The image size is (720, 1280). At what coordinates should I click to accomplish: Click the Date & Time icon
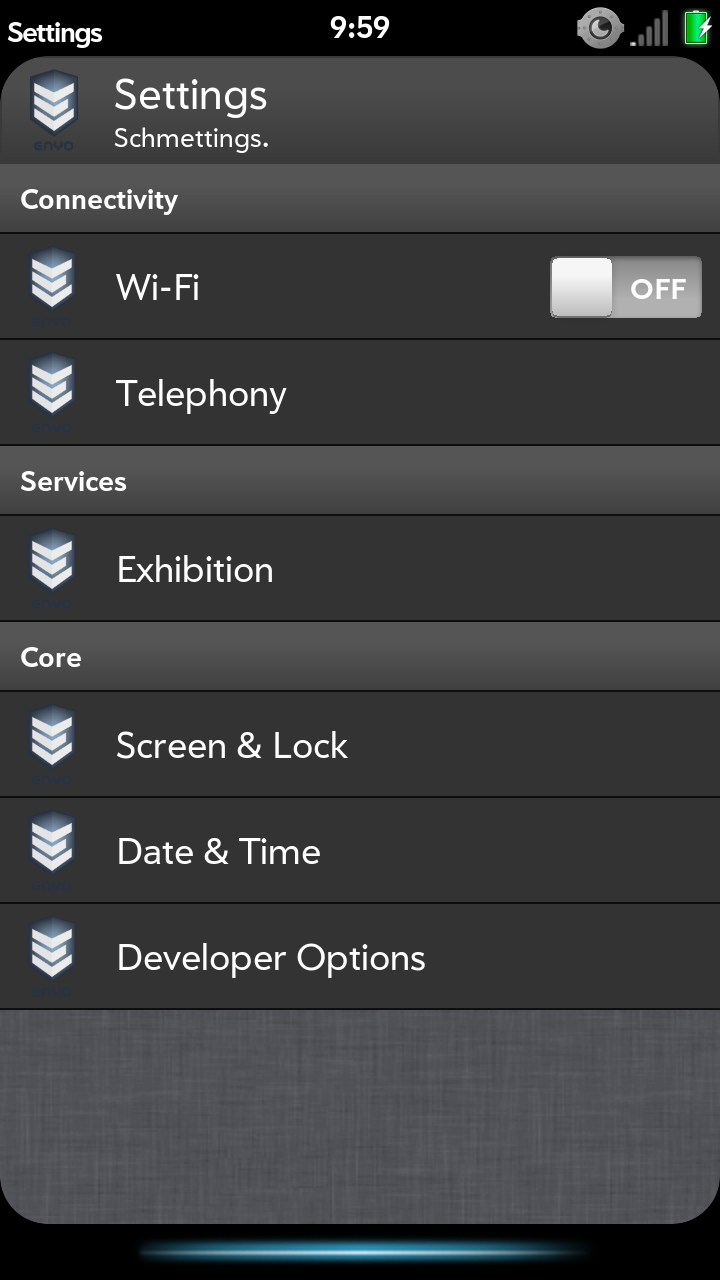(x=52, y=849)
